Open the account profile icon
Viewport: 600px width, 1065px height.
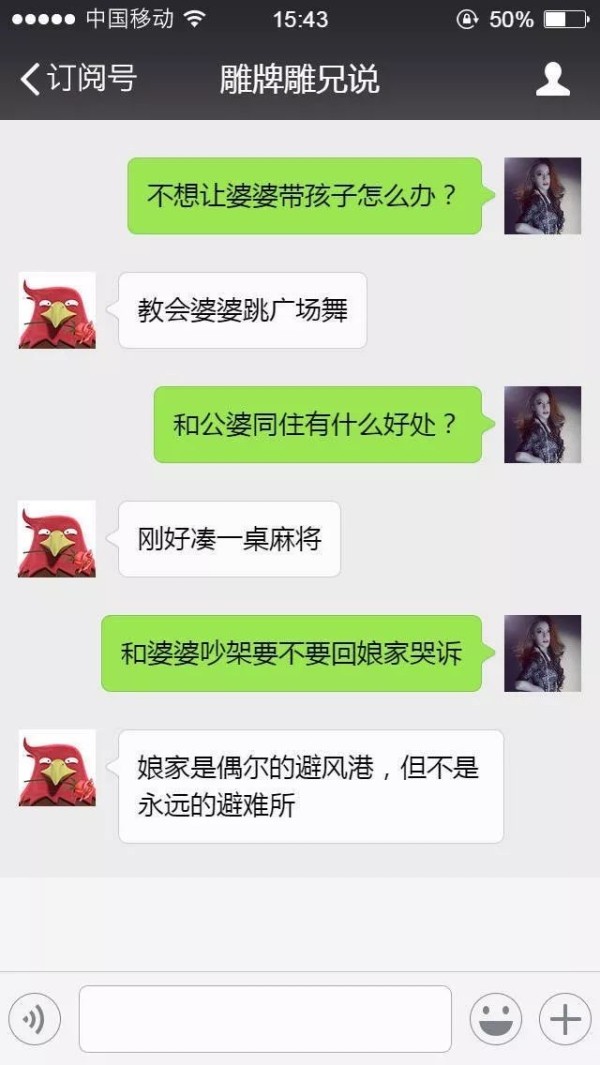pyautogui.click(x=552, y=79)
